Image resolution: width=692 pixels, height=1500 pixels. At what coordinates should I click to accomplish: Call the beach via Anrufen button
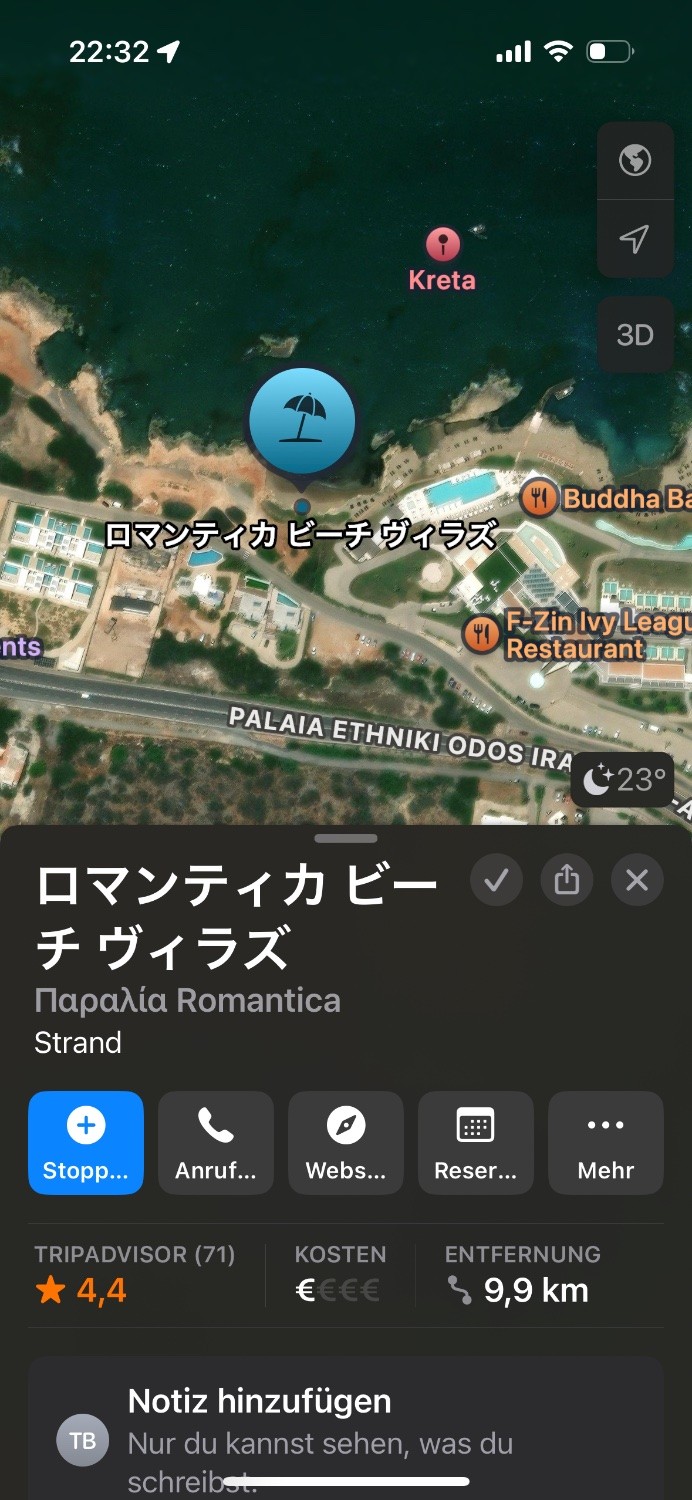point(216,1143)
